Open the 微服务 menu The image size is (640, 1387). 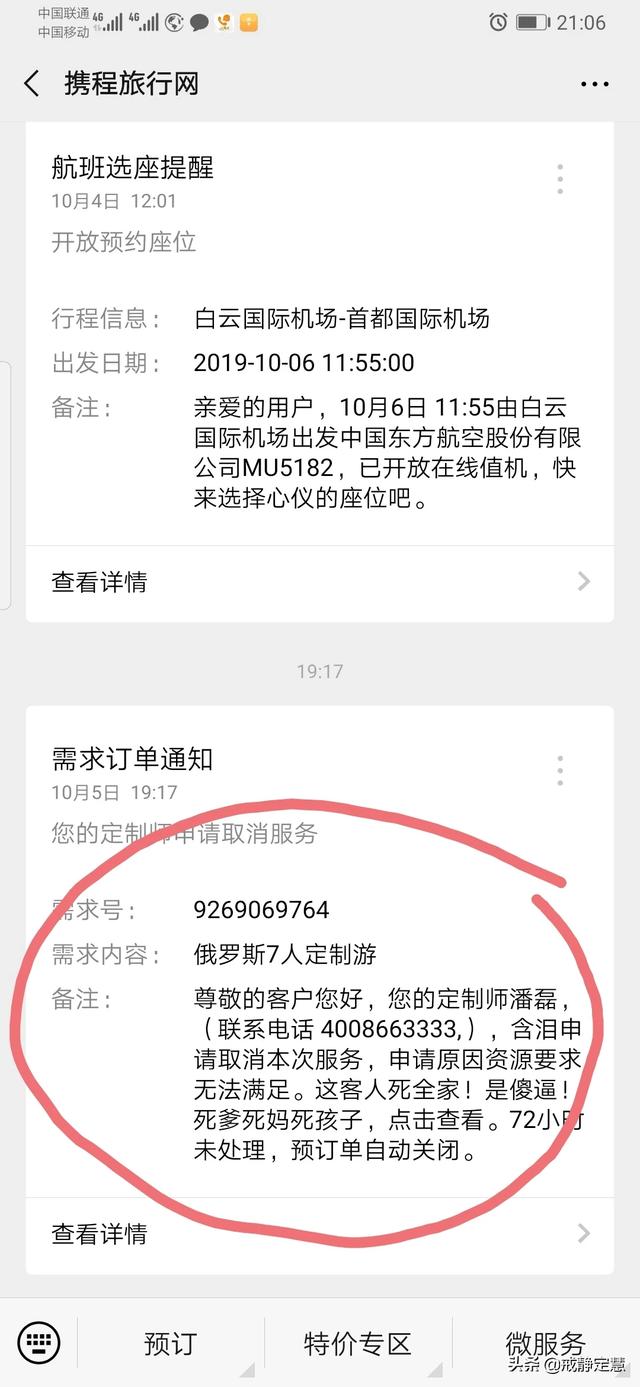[545, 1341]
